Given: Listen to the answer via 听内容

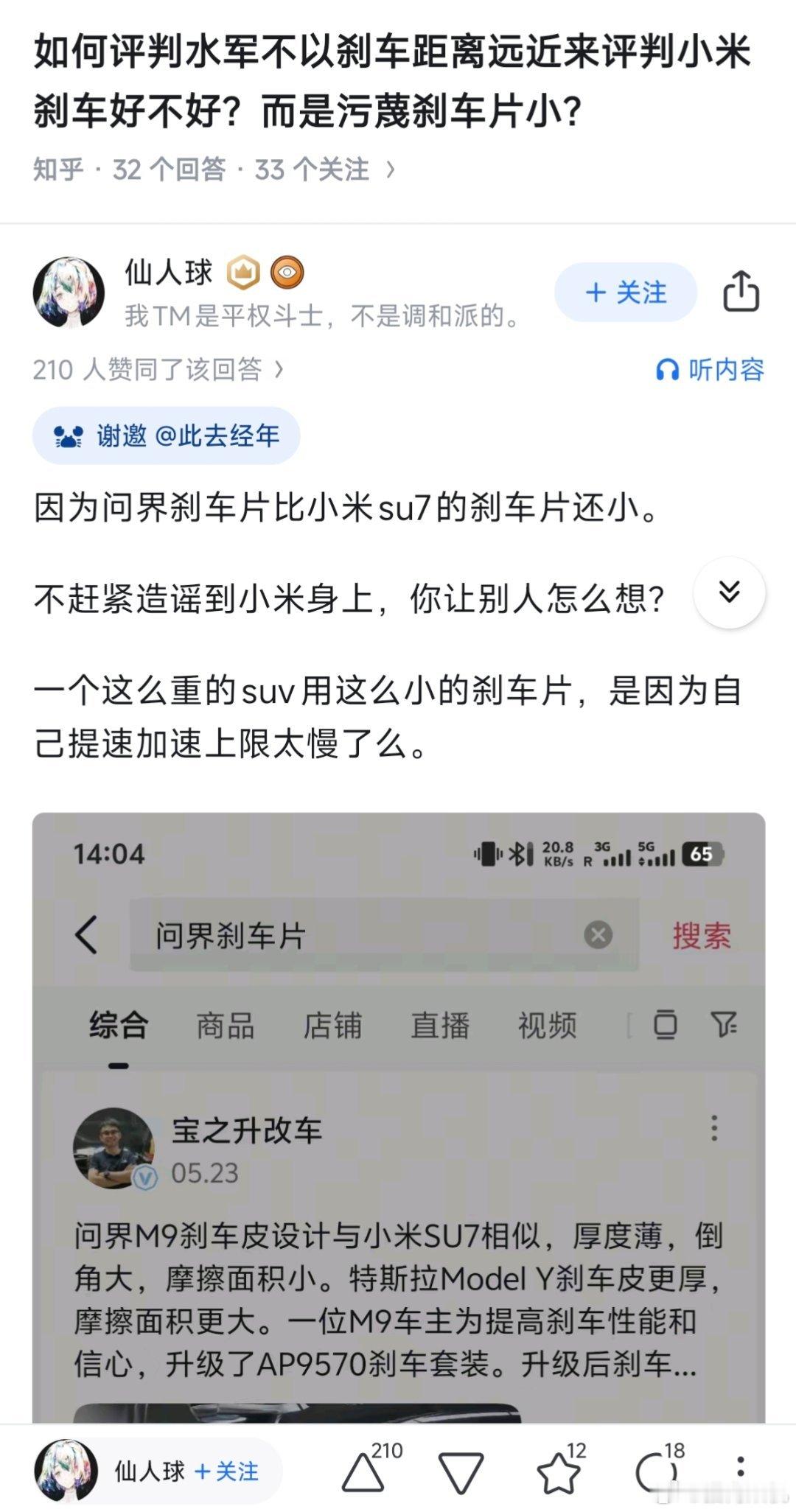Looking at the screenshot, I should [710, 369].
